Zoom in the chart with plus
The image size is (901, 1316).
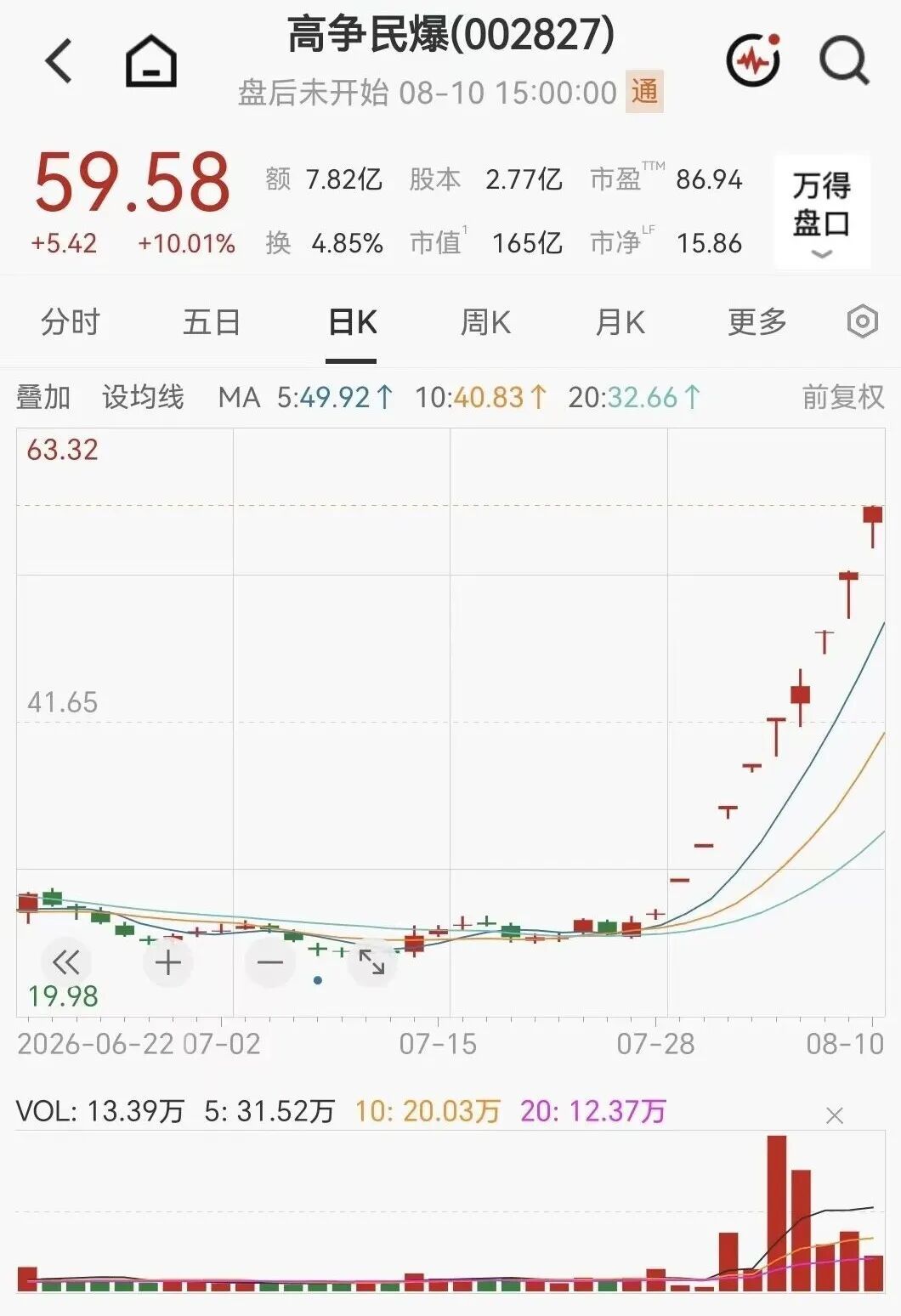pos(168,962)
